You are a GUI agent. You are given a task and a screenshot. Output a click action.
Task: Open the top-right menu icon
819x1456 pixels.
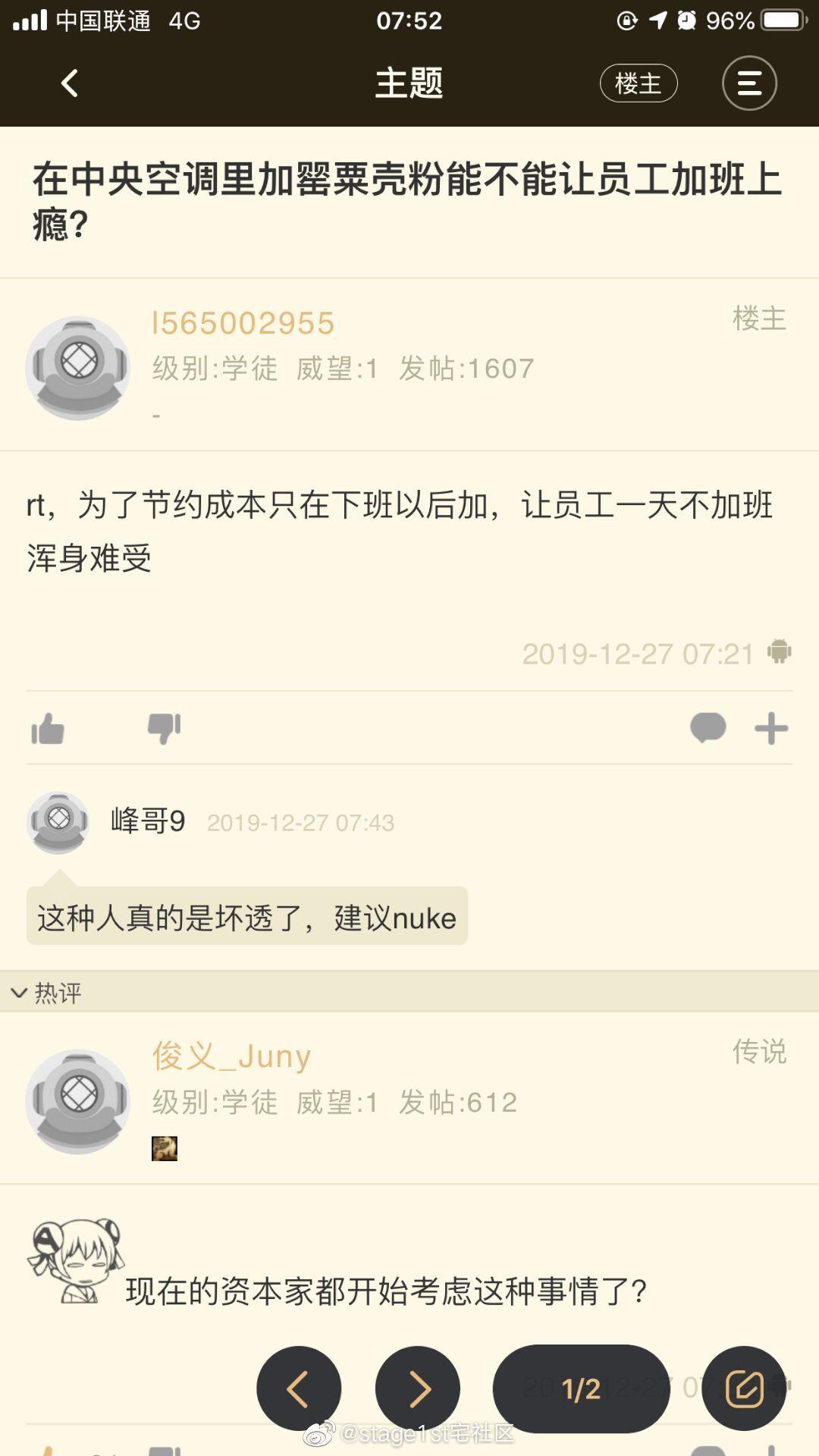749,83
